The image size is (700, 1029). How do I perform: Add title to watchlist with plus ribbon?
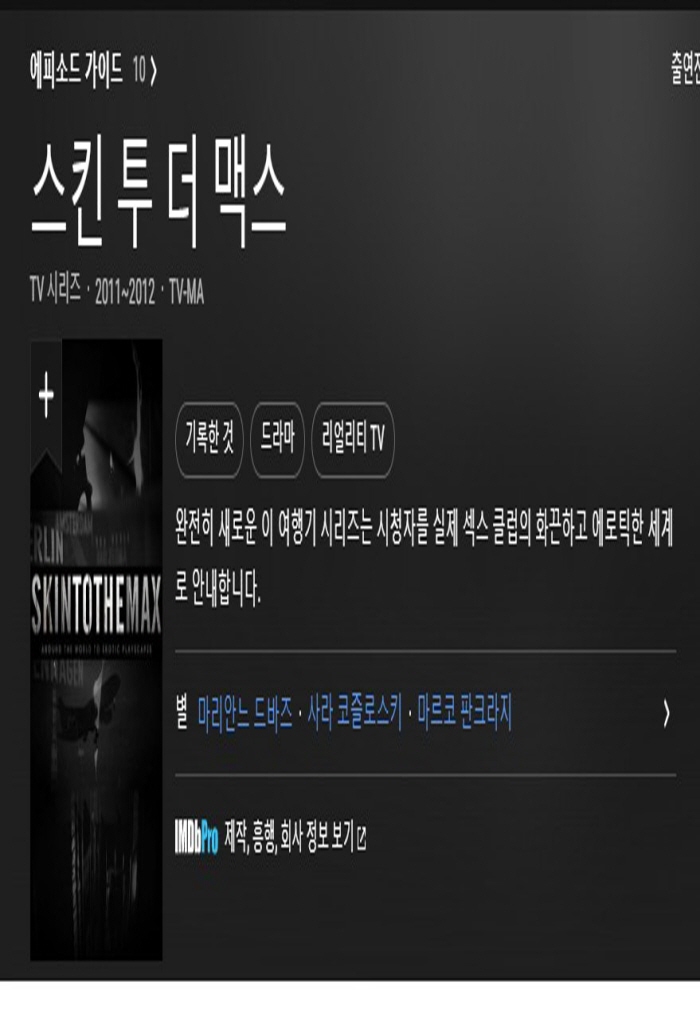tap(46, 398)
